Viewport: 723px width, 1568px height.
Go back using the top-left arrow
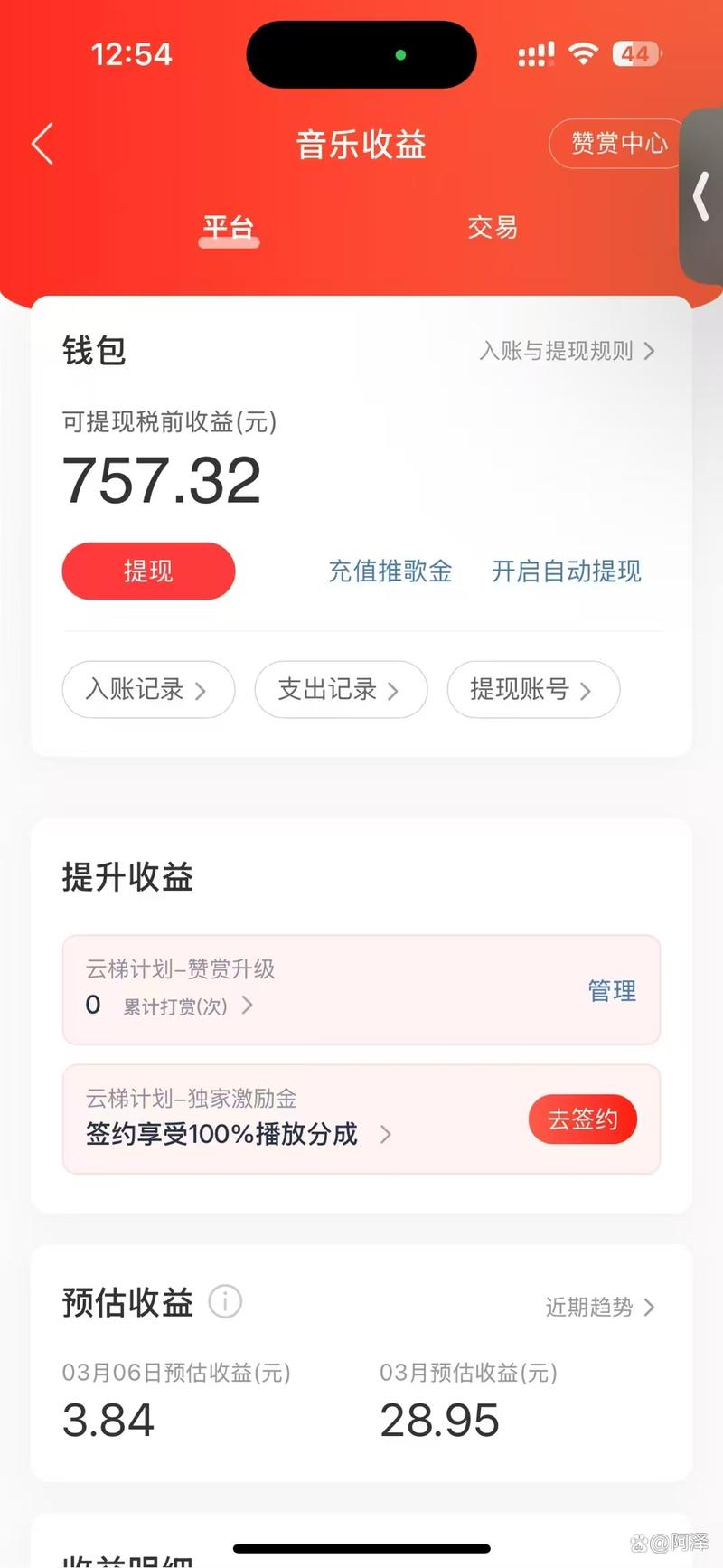tap(42, 144)
